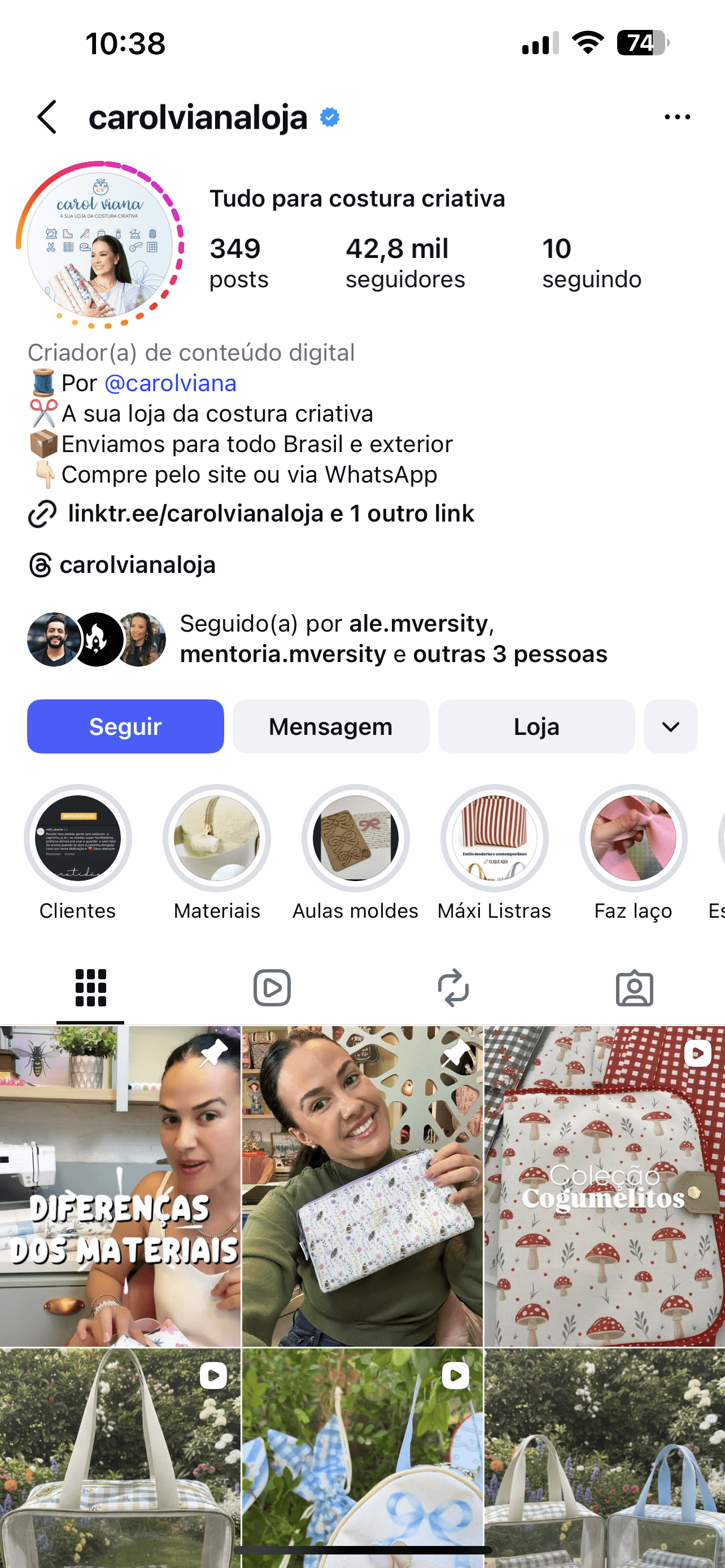The height and width of the screenshot is (1568, 725).
Task: Switch to the tagged posts tab
Action: pyautogui.click(x=634, y=988)
